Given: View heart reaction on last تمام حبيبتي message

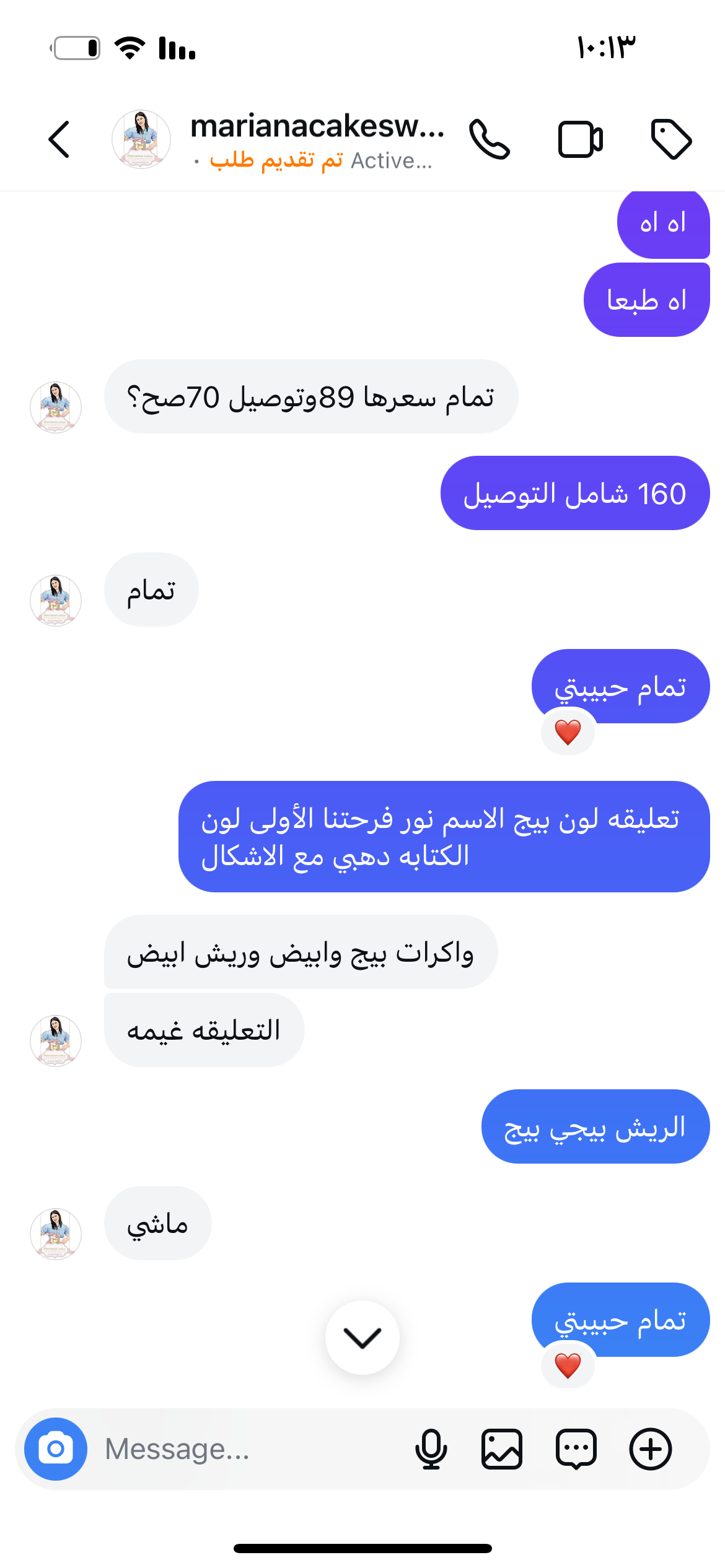Looking at the screenshot, I should pyautogui.click(x=568, y=1365).
